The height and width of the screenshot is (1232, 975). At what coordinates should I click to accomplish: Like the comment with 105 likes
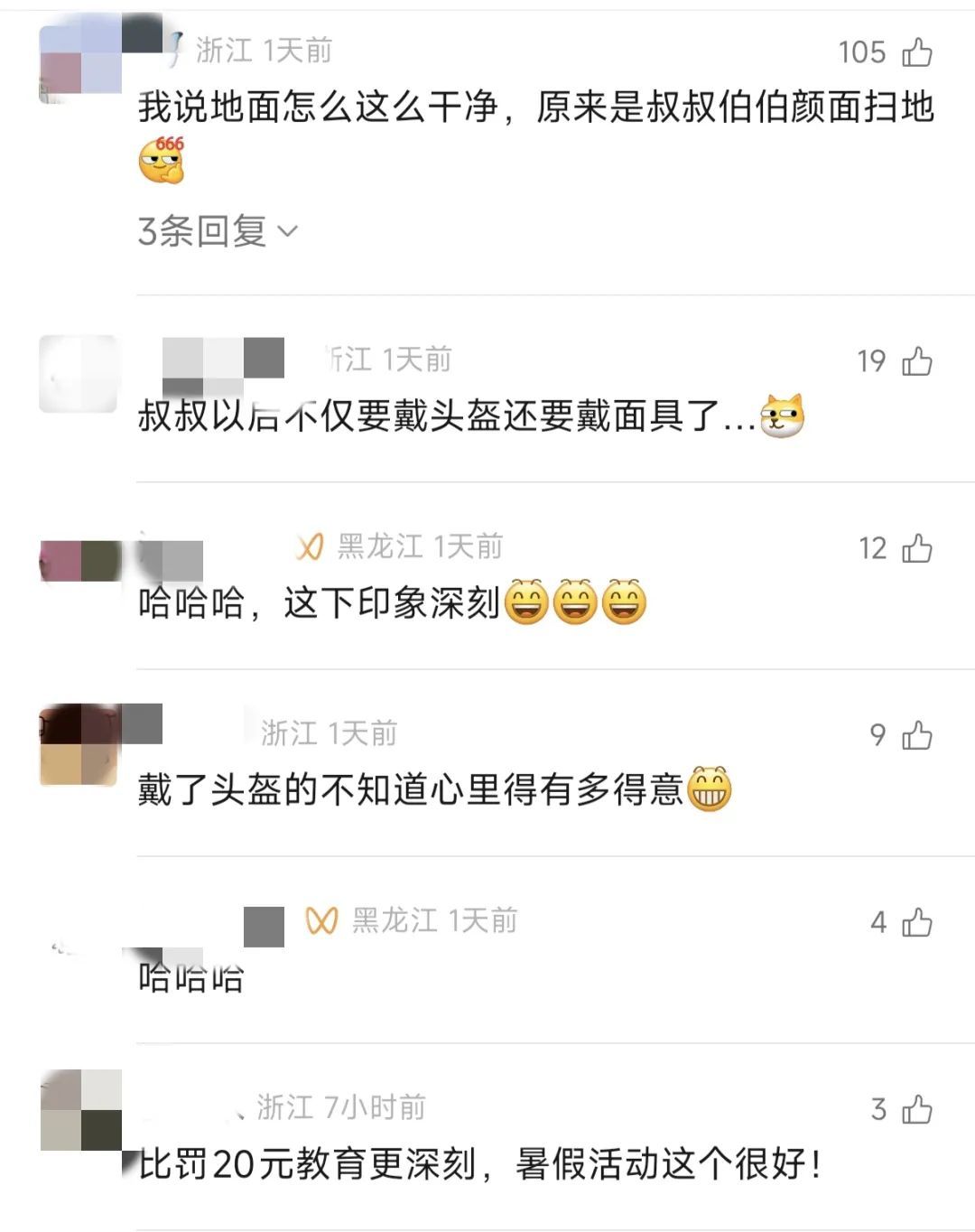917,52
